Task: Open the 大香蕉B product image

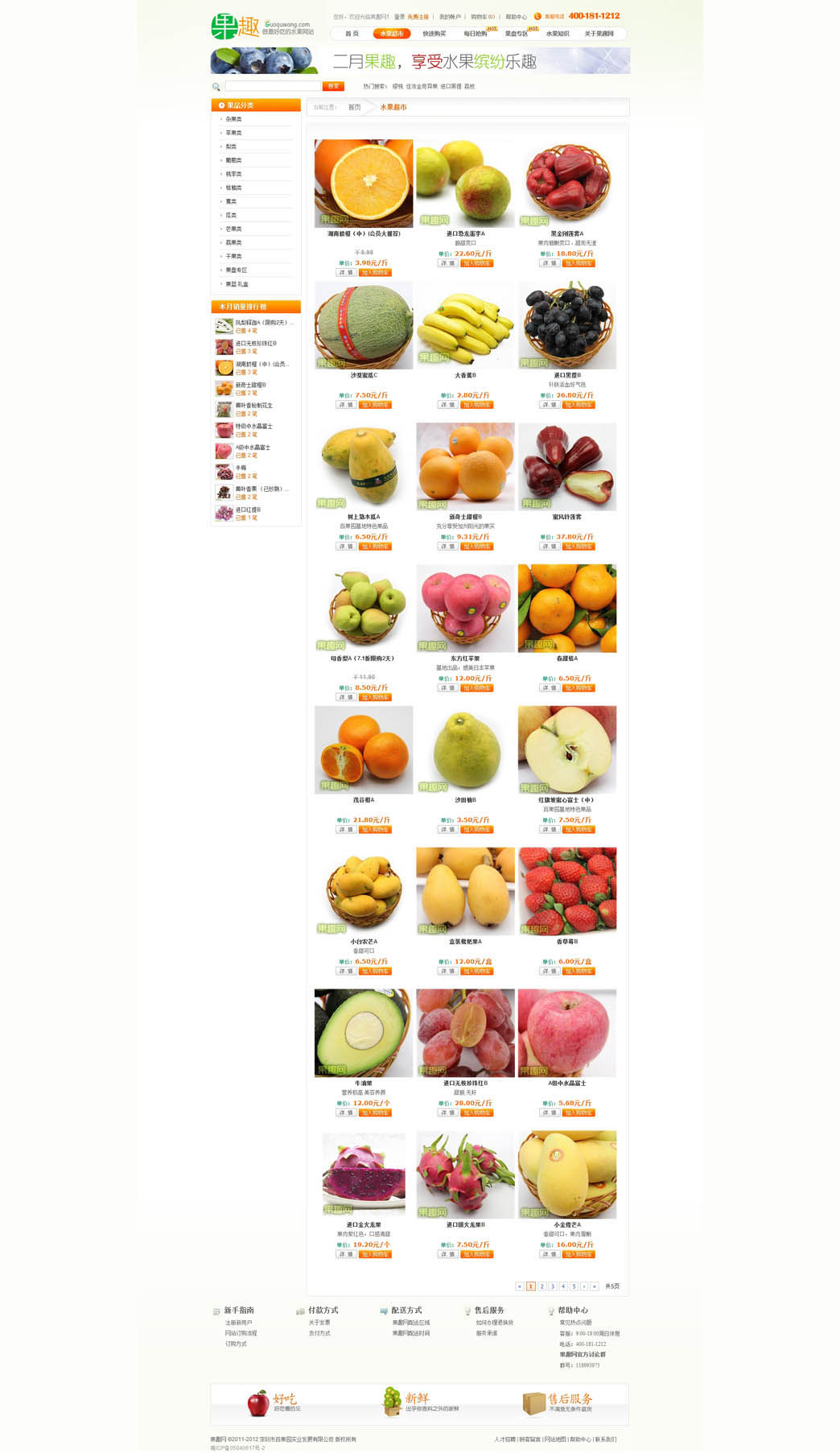Action: coord(465,325)
